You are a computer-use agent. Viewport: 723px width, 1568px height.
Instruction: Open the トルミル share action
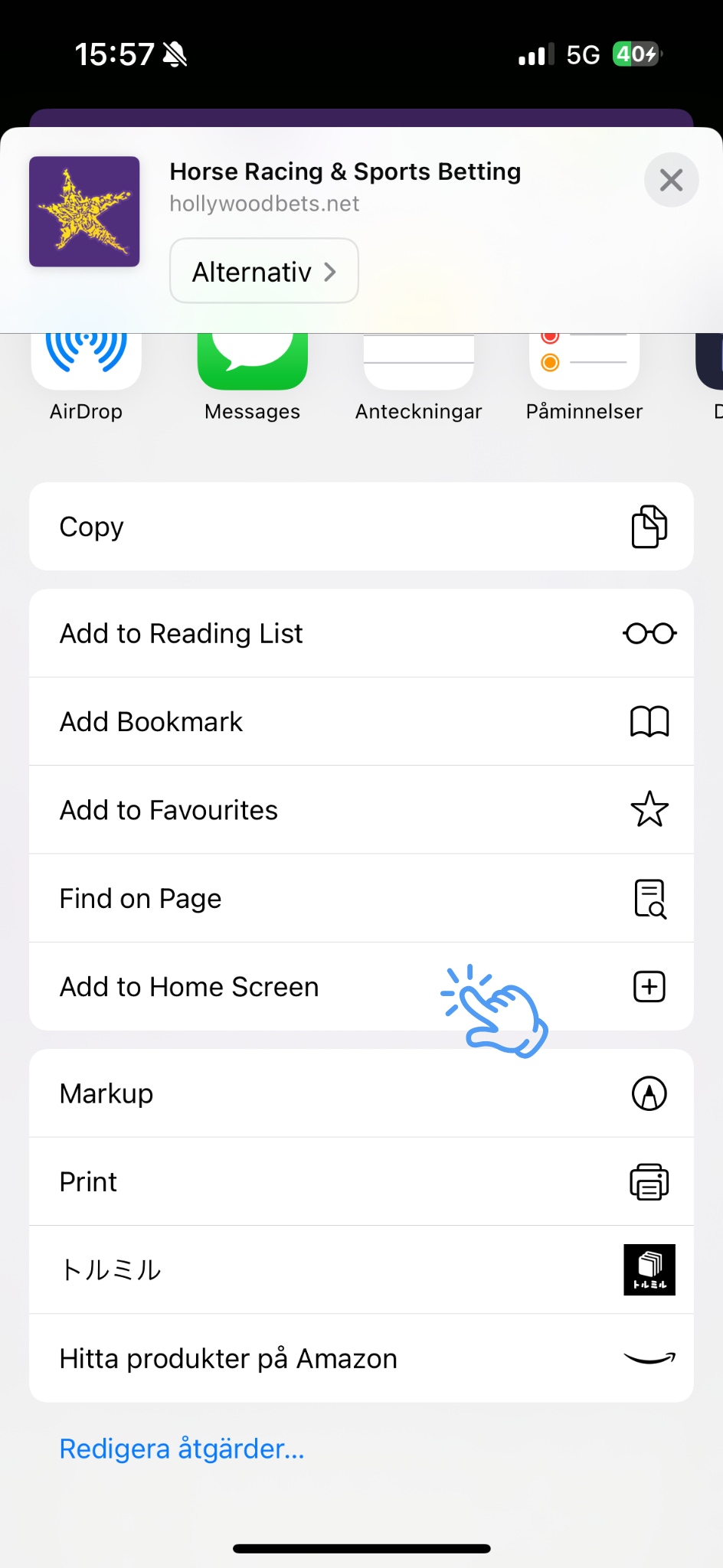649,1269
